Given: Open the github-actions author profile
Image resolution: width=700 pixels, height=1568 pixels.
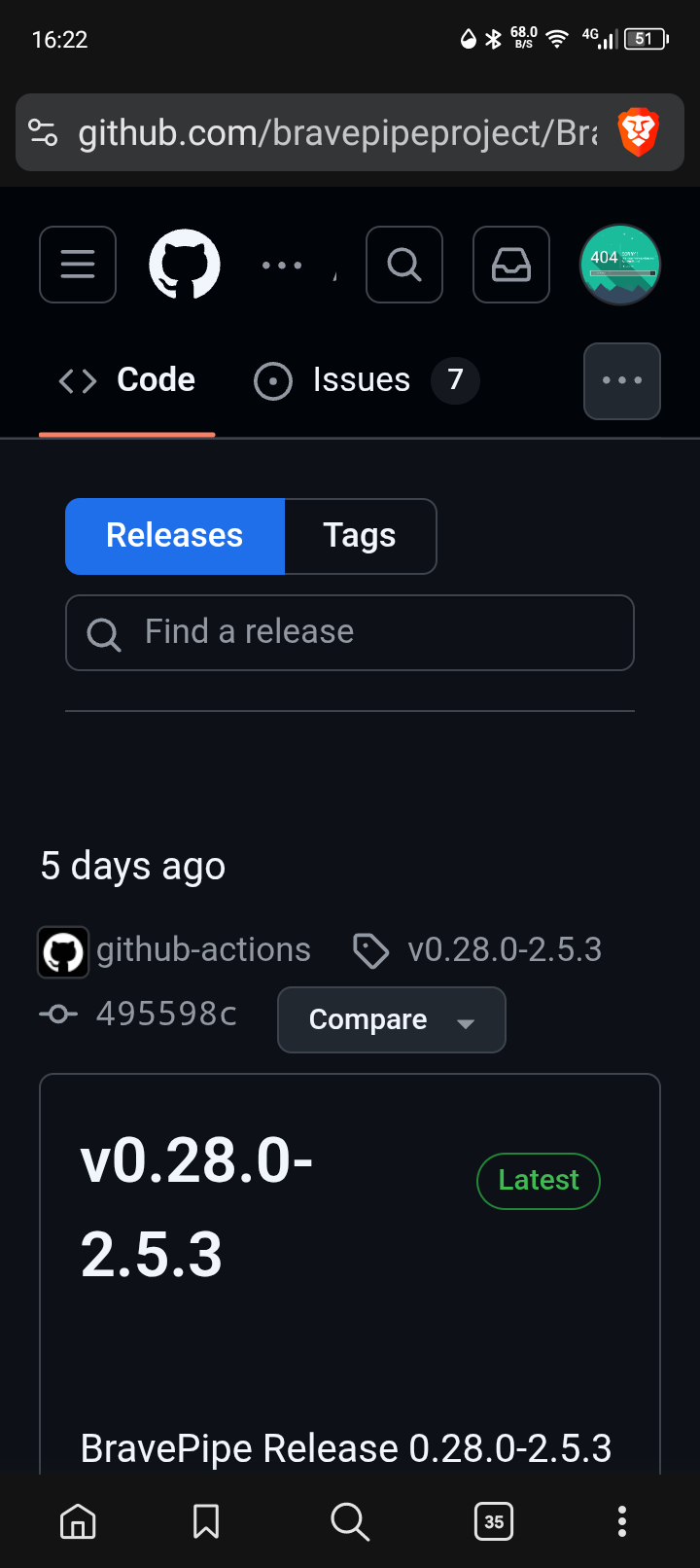Looking at the screenshot, I should tap(203, 949).
